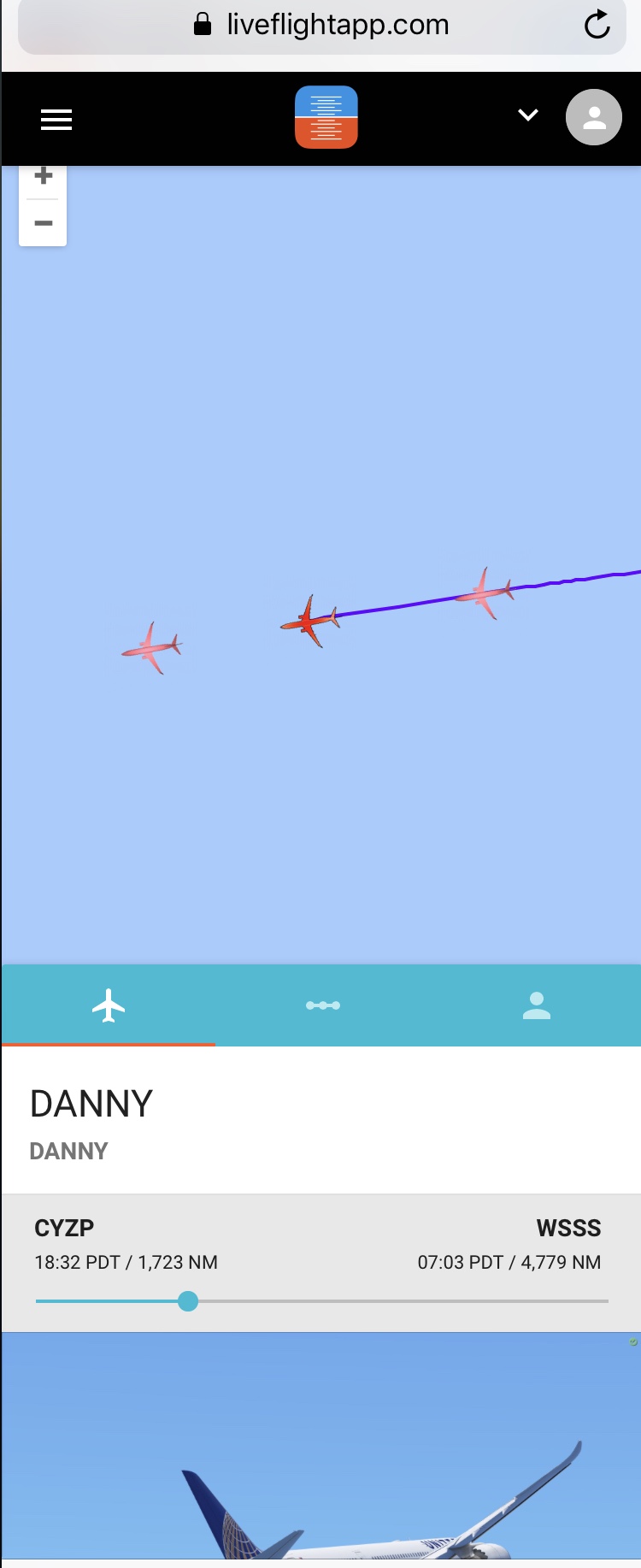The width and height of the screenshot is (641, 1568).
Task: Switch to the pilot profile tab
Action: click(537, 1005)
